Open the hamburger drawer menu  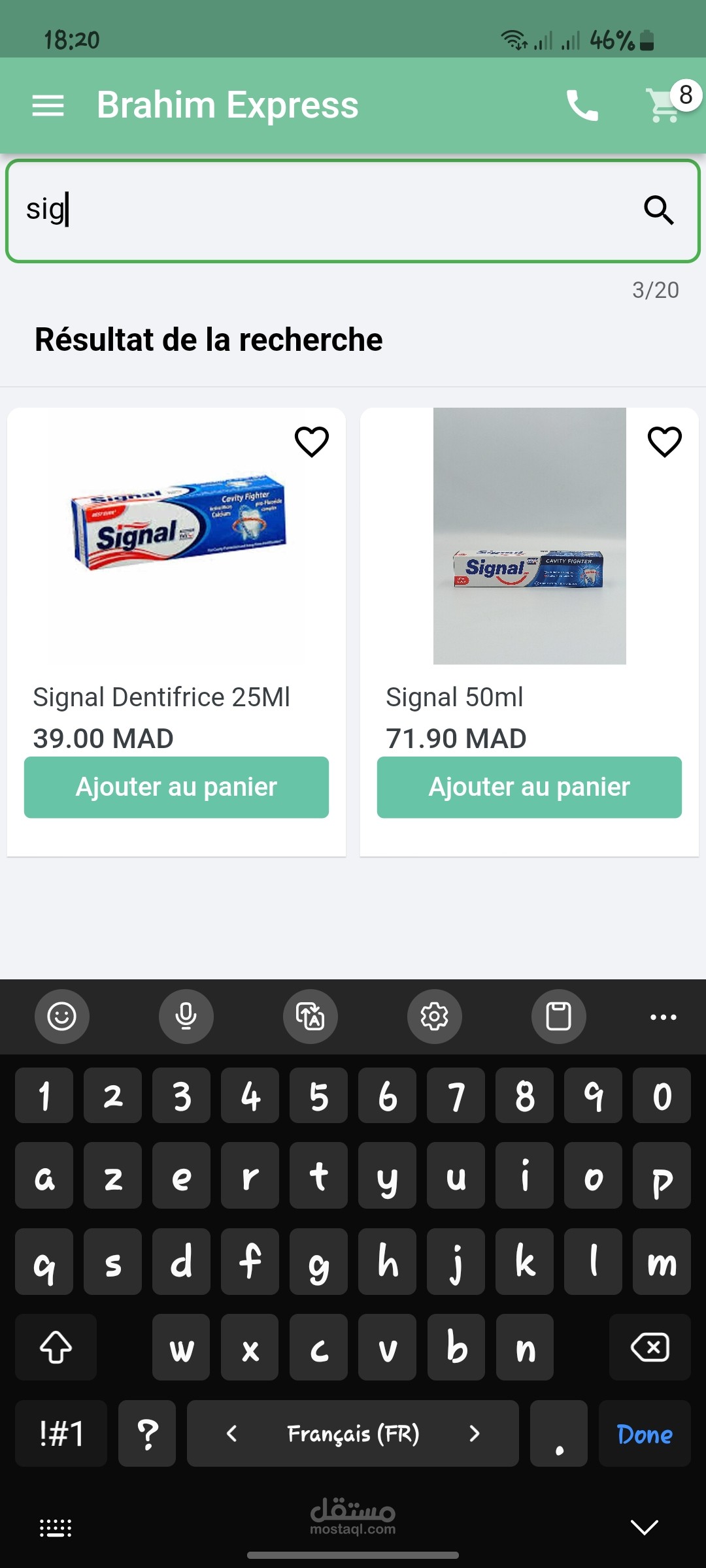click(48, 105)
